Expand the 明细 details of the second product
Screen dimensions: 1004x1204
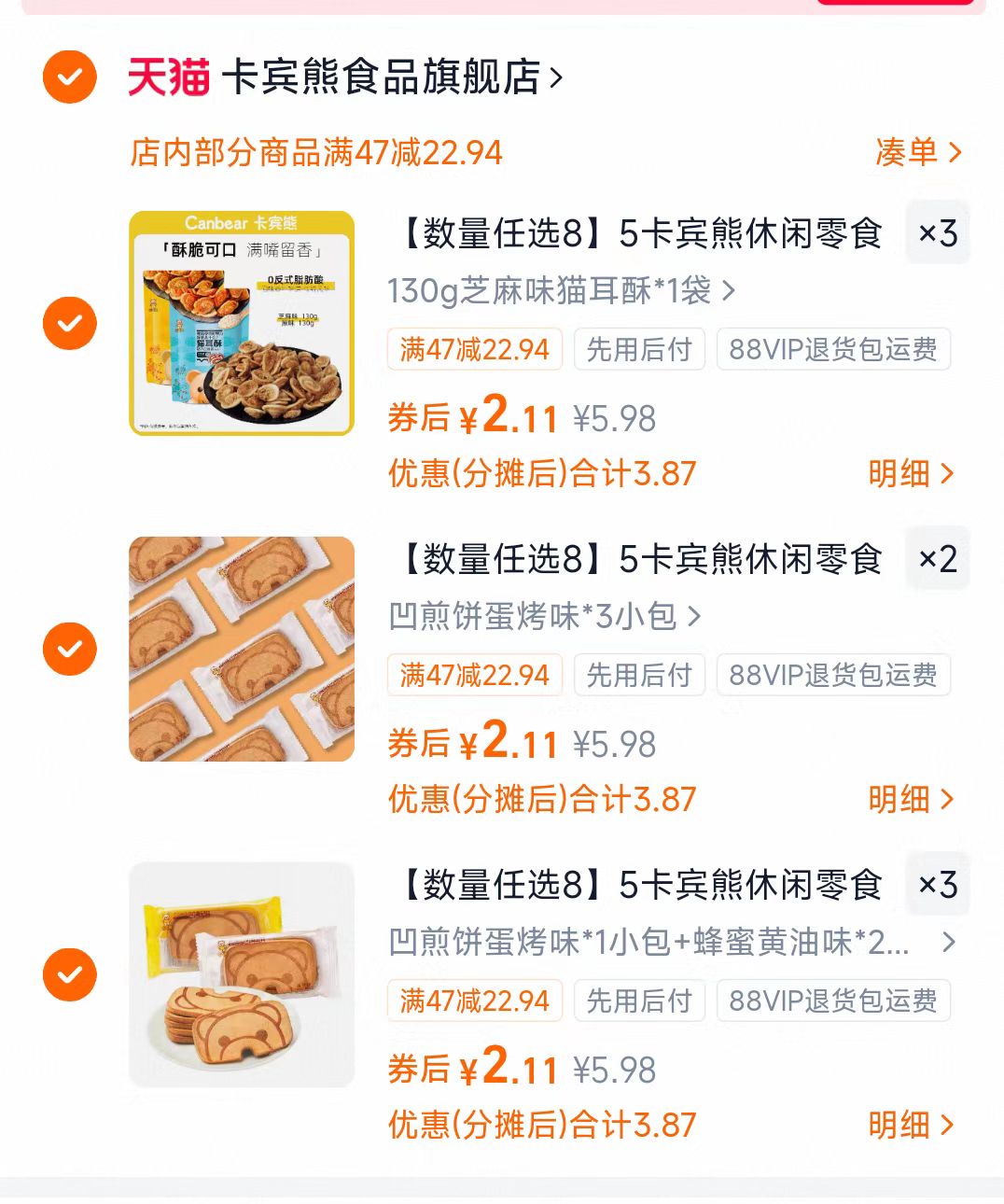tap(954, 800)
